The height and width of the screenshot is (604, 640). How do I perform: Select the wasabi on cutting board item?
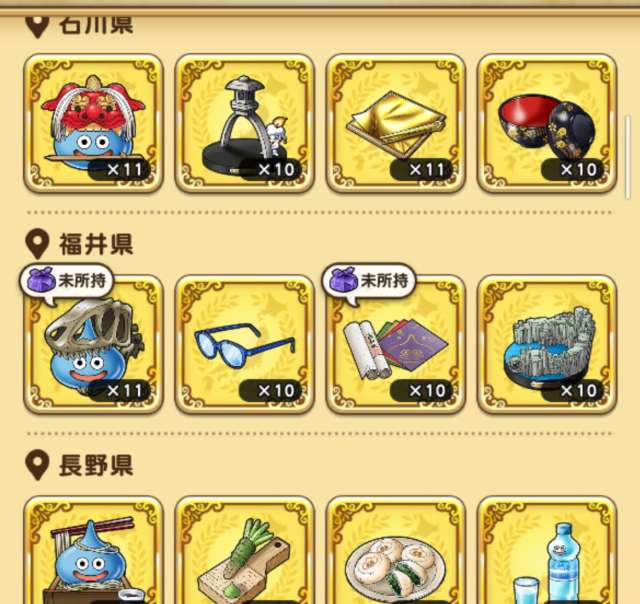pos(244,555)
